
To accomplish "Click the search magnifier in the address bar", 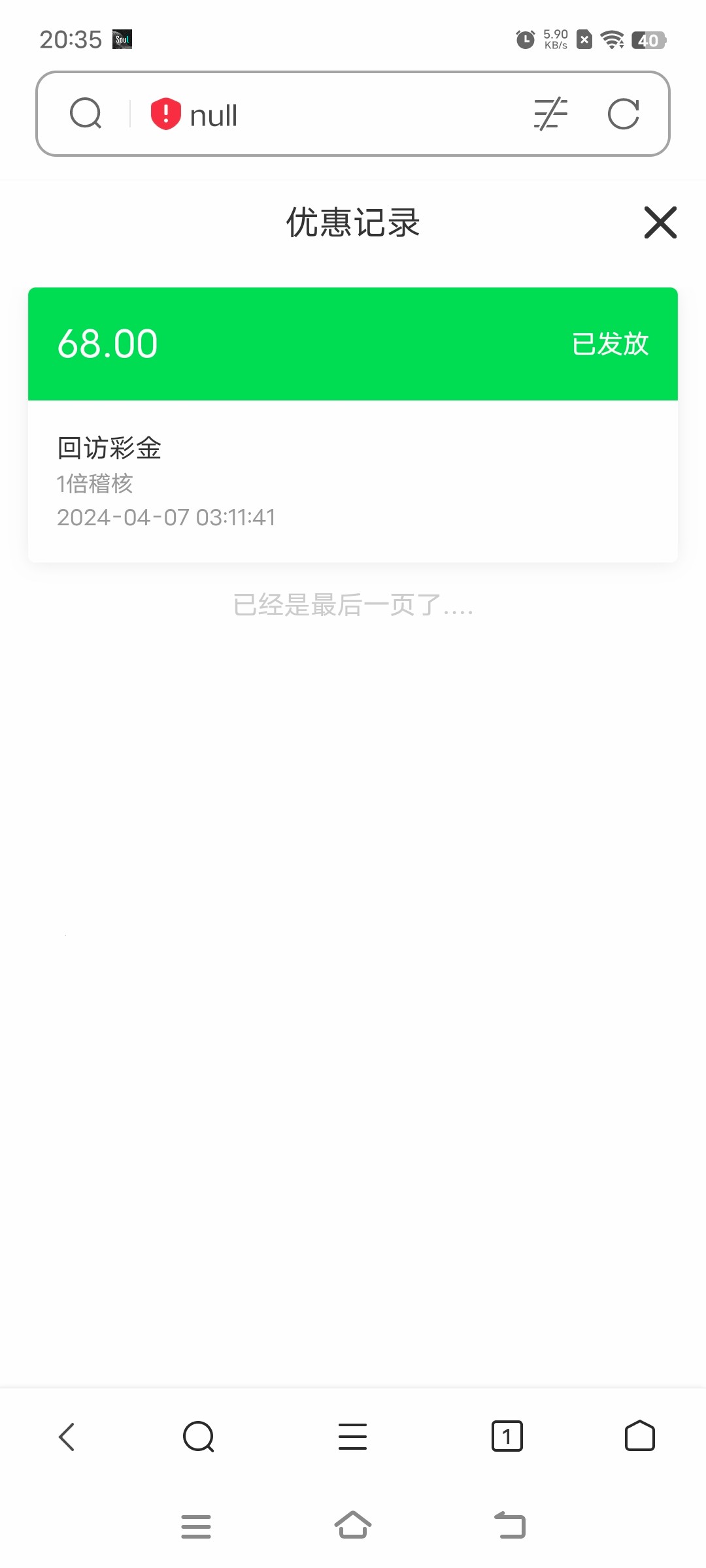I will click(86, 114).
